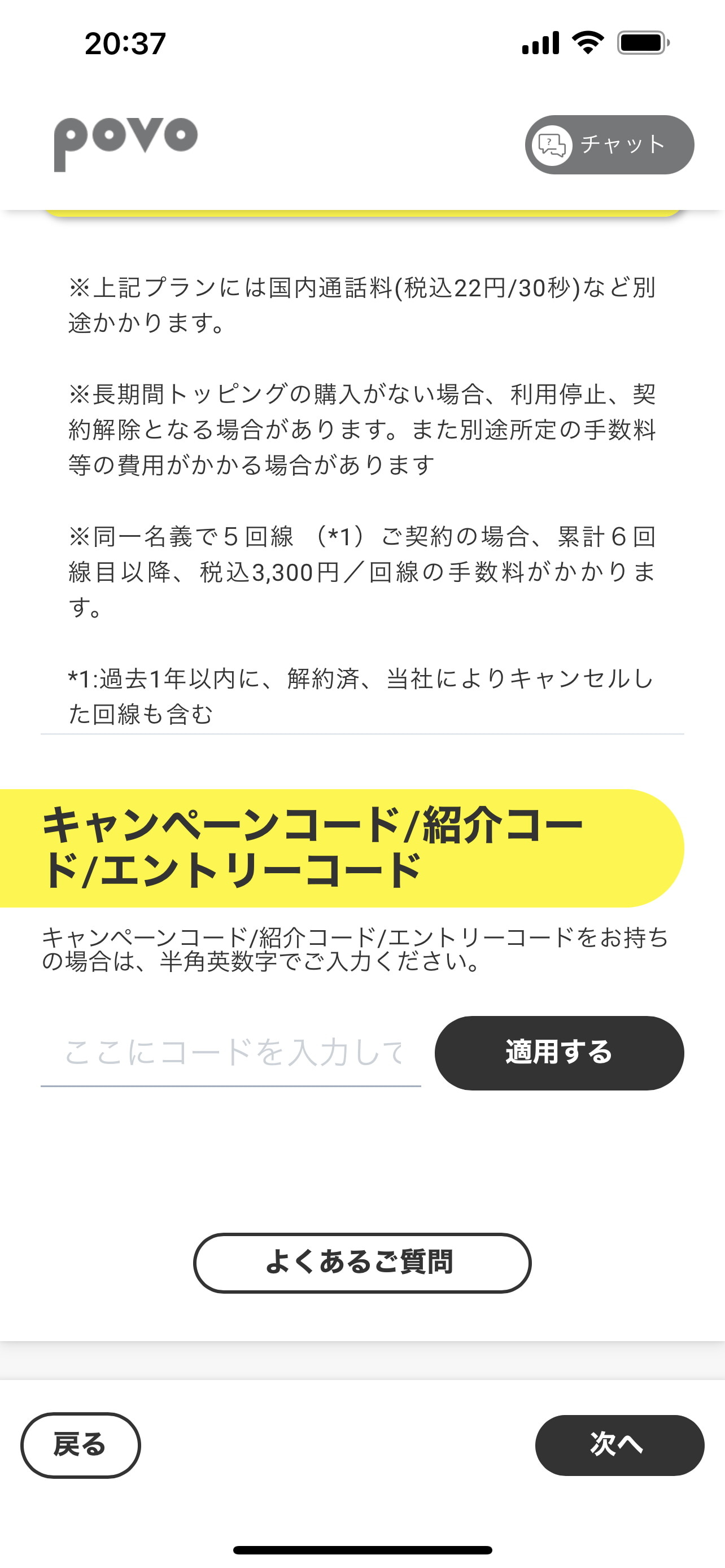Select the Wi-Fi status icon

tap(587, 42)
